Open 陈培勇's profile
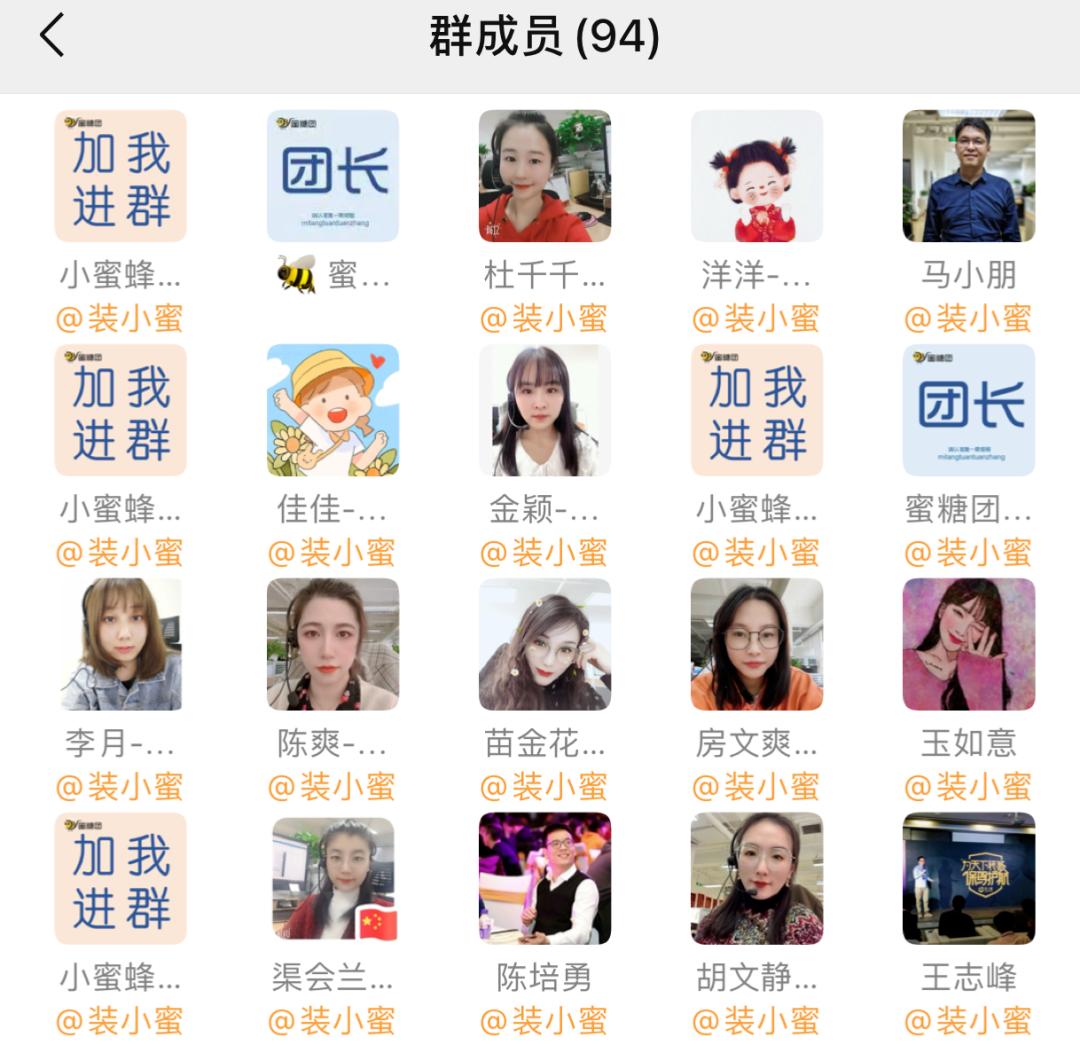This screenshot has height=1045, width=1080. coord(544,878)
